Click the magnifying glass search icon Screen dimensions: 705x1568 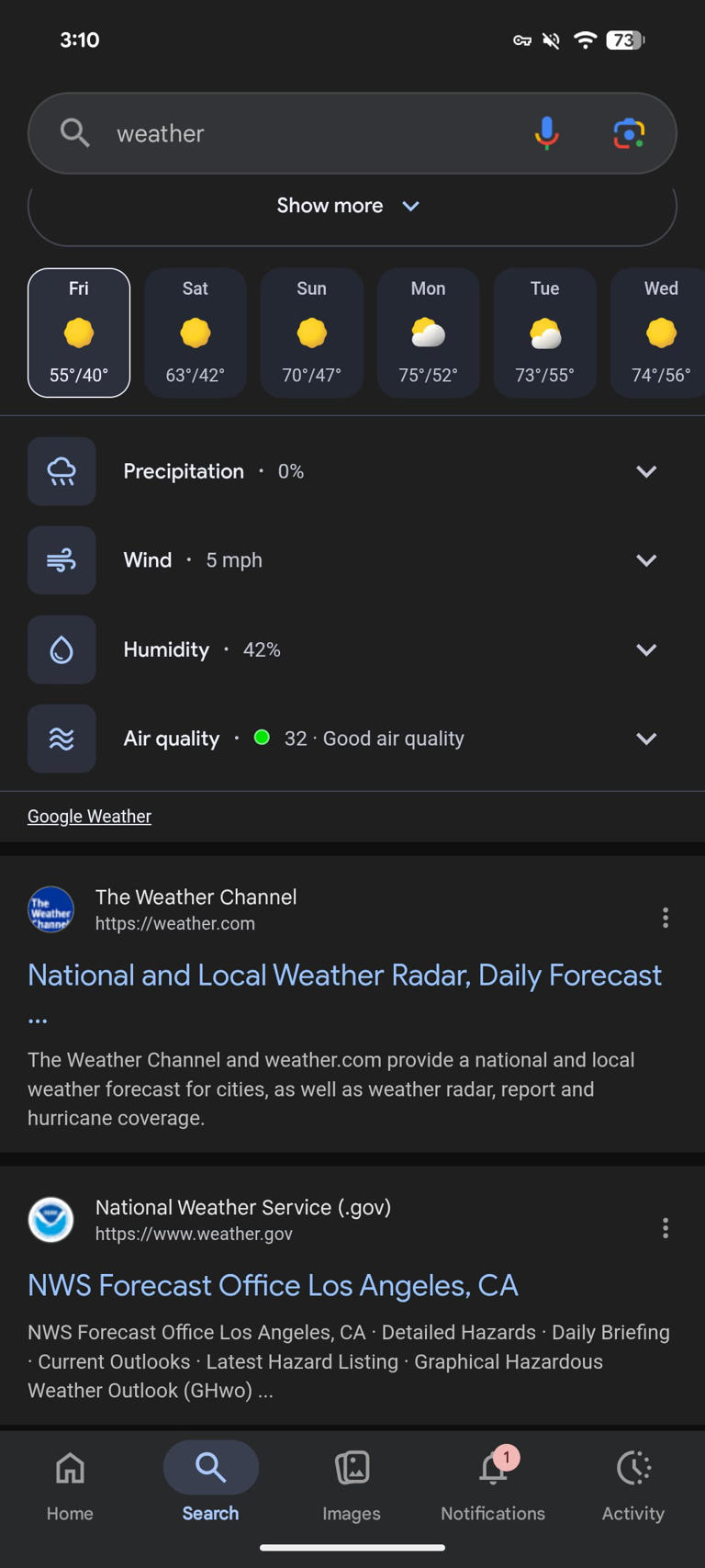tap(74, 133)
